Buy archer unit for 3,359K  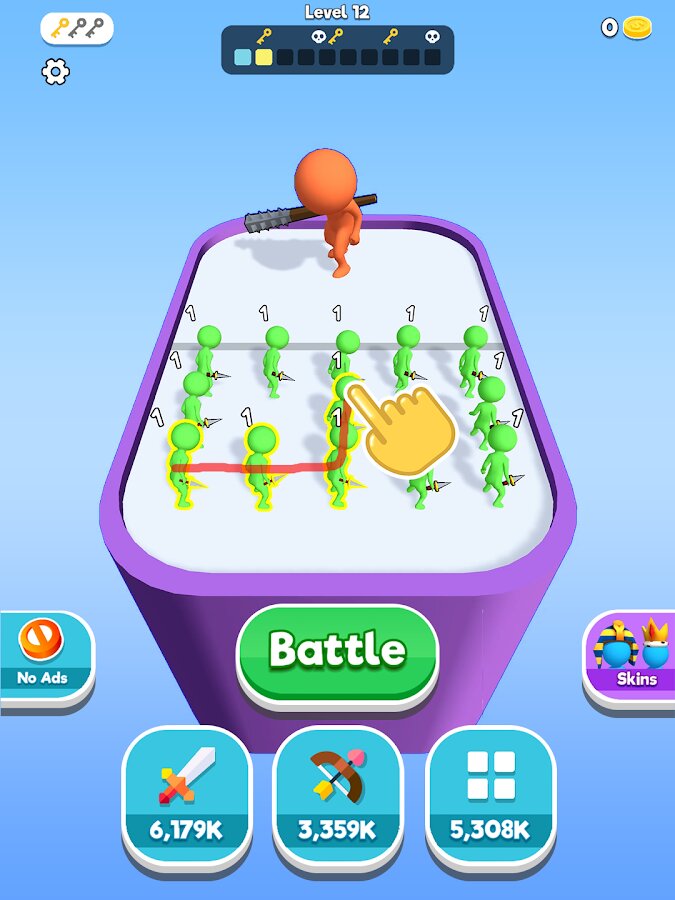click(x=337, y=796)
